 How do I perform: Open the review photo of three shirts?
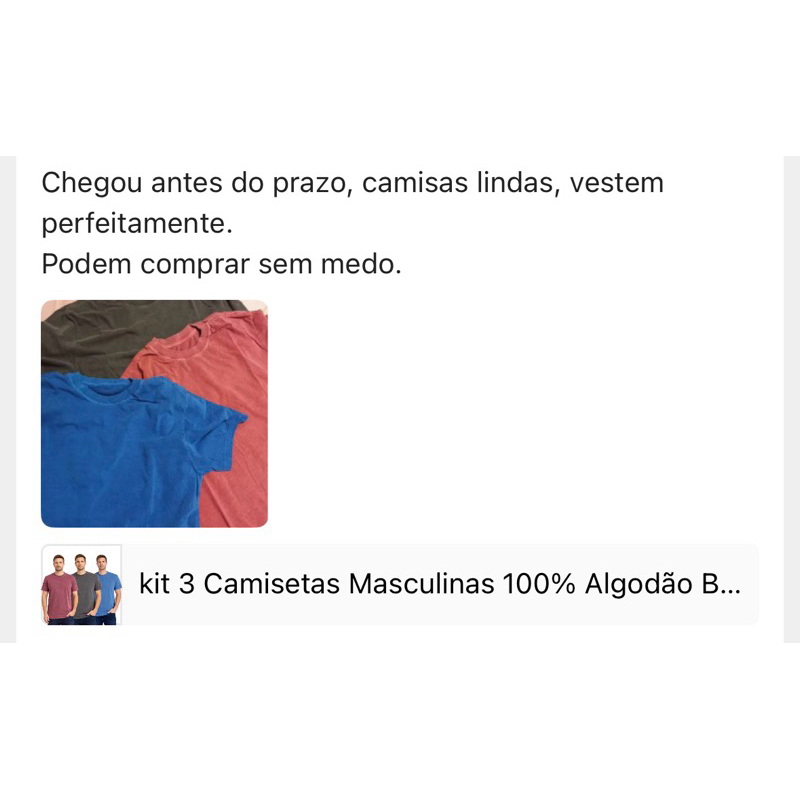pyautogui.click(x=154, y=413)
